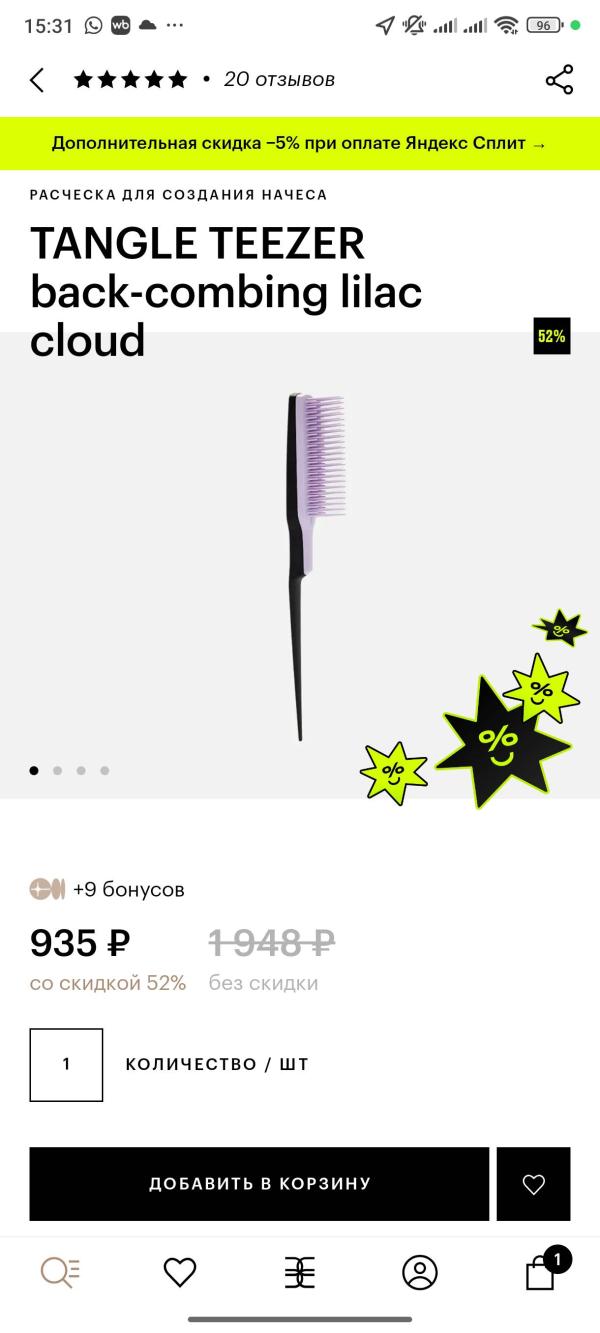
Task: Switch to the profile tab
Action: [420, 1272]
